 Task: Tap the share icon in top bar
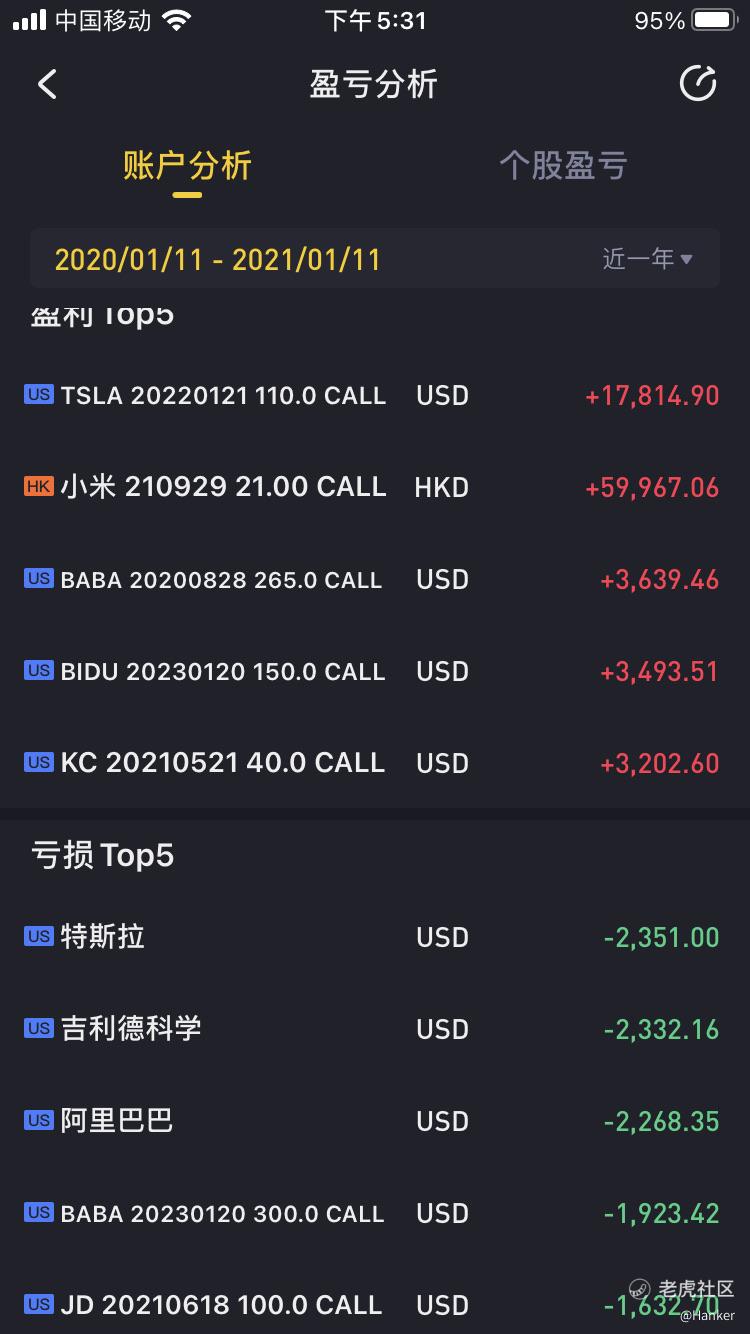pos(698,84)
